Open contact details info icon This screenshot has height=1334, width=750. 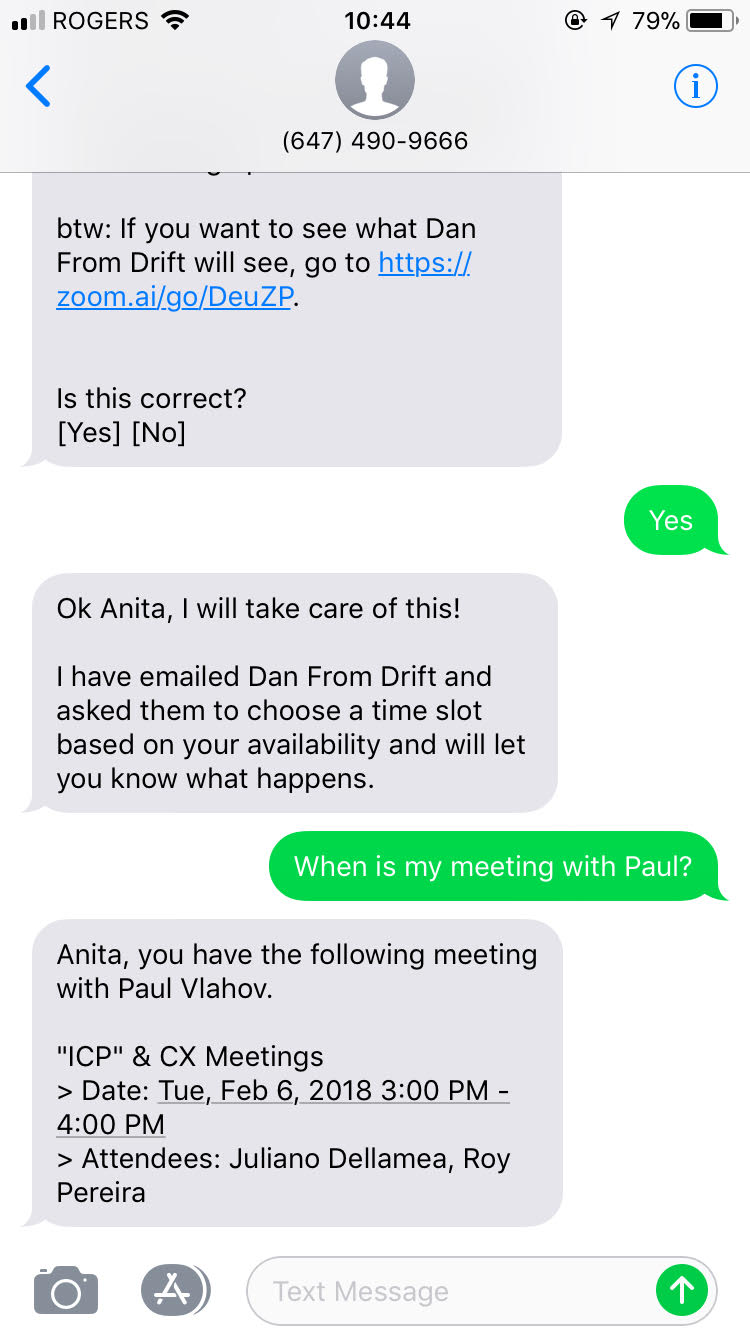click(x=695, y=87)
